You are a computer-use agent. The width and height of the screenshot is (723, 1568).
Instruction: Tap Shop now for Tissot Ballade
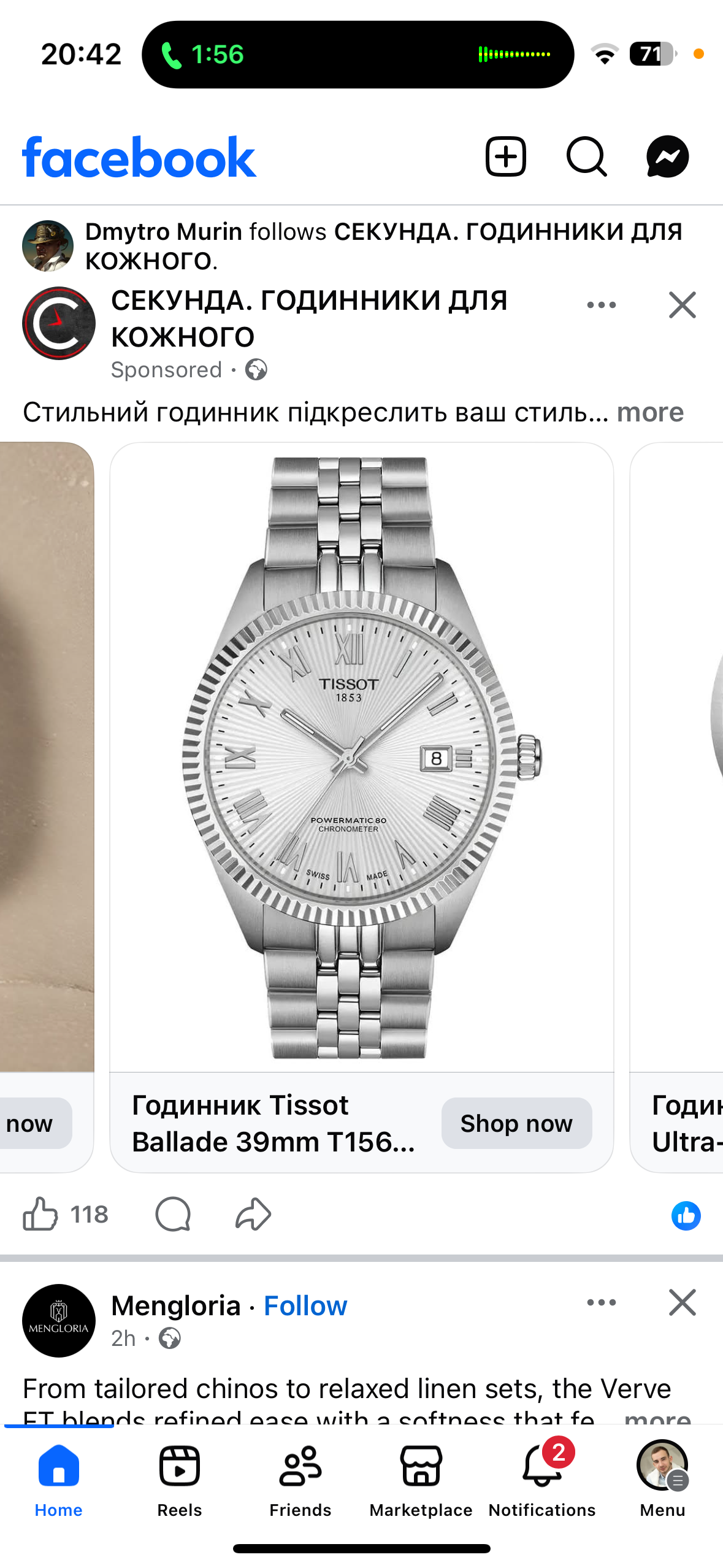point(516,1123)
